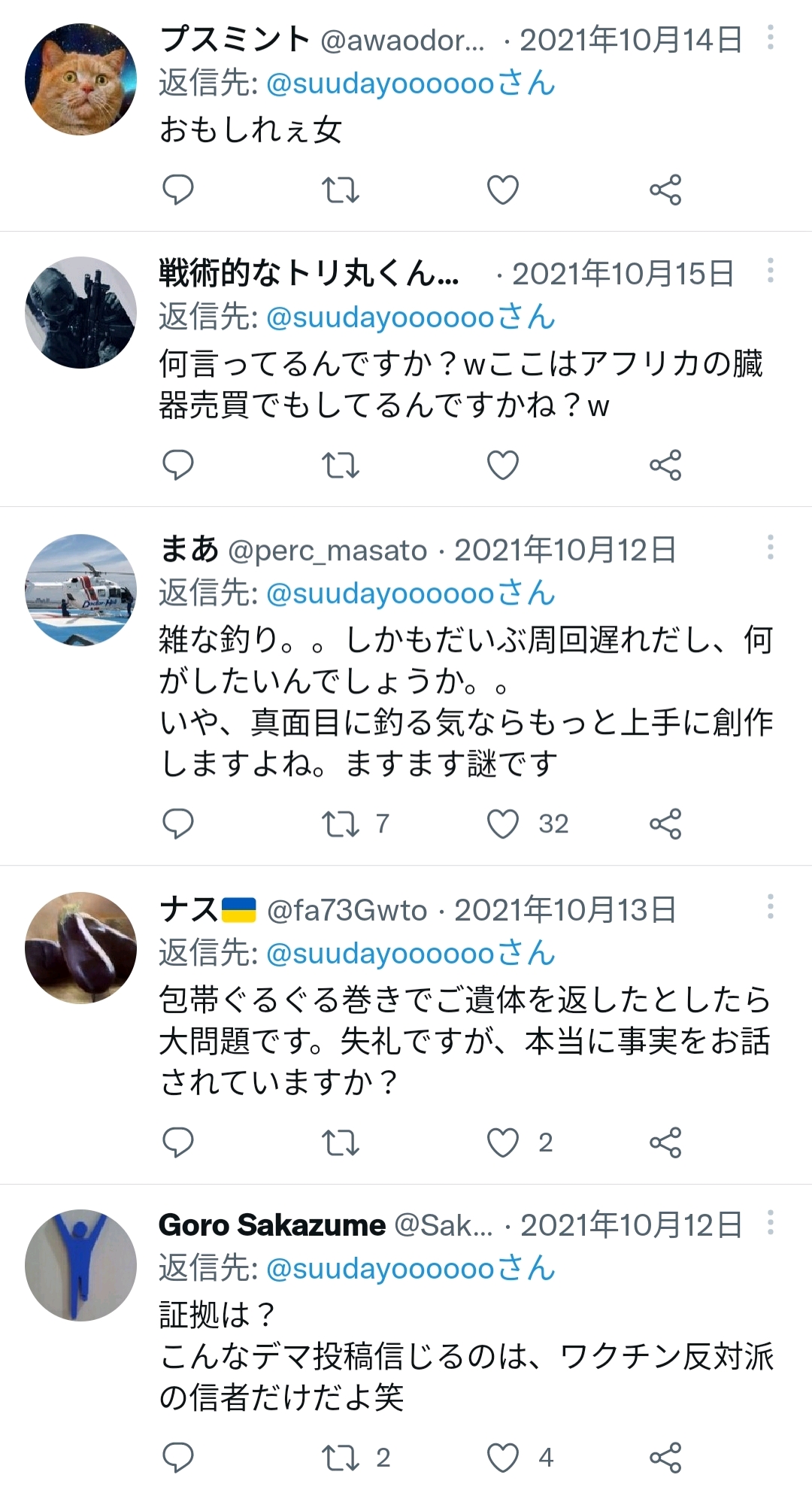The height and width of the screenshot is (1499, 812).
Task: Retweet 戦術的なトリ丸くん's reply
Action: coord(341,465)
